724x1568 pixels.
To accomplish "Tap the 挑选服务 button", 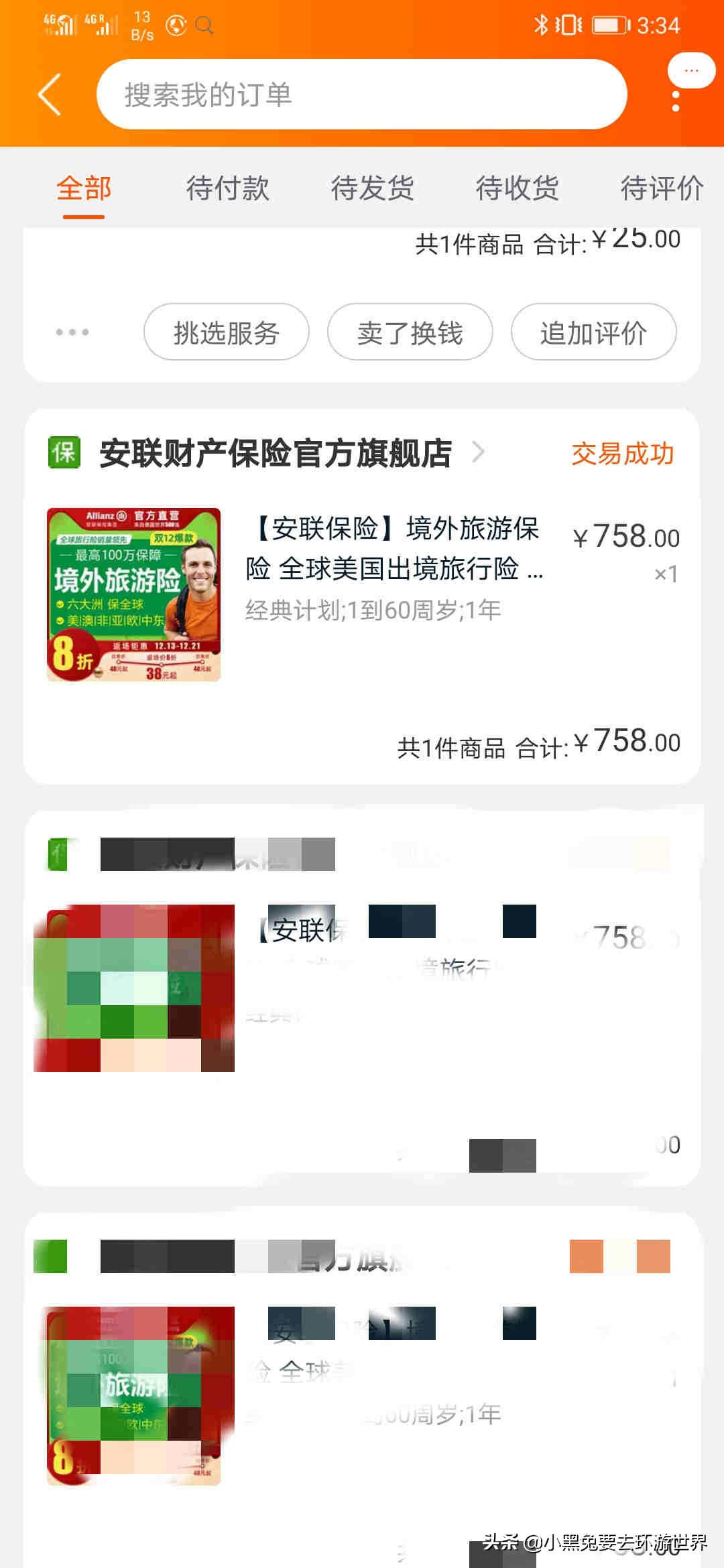I will pyautogui.click(x=227, y=332).
